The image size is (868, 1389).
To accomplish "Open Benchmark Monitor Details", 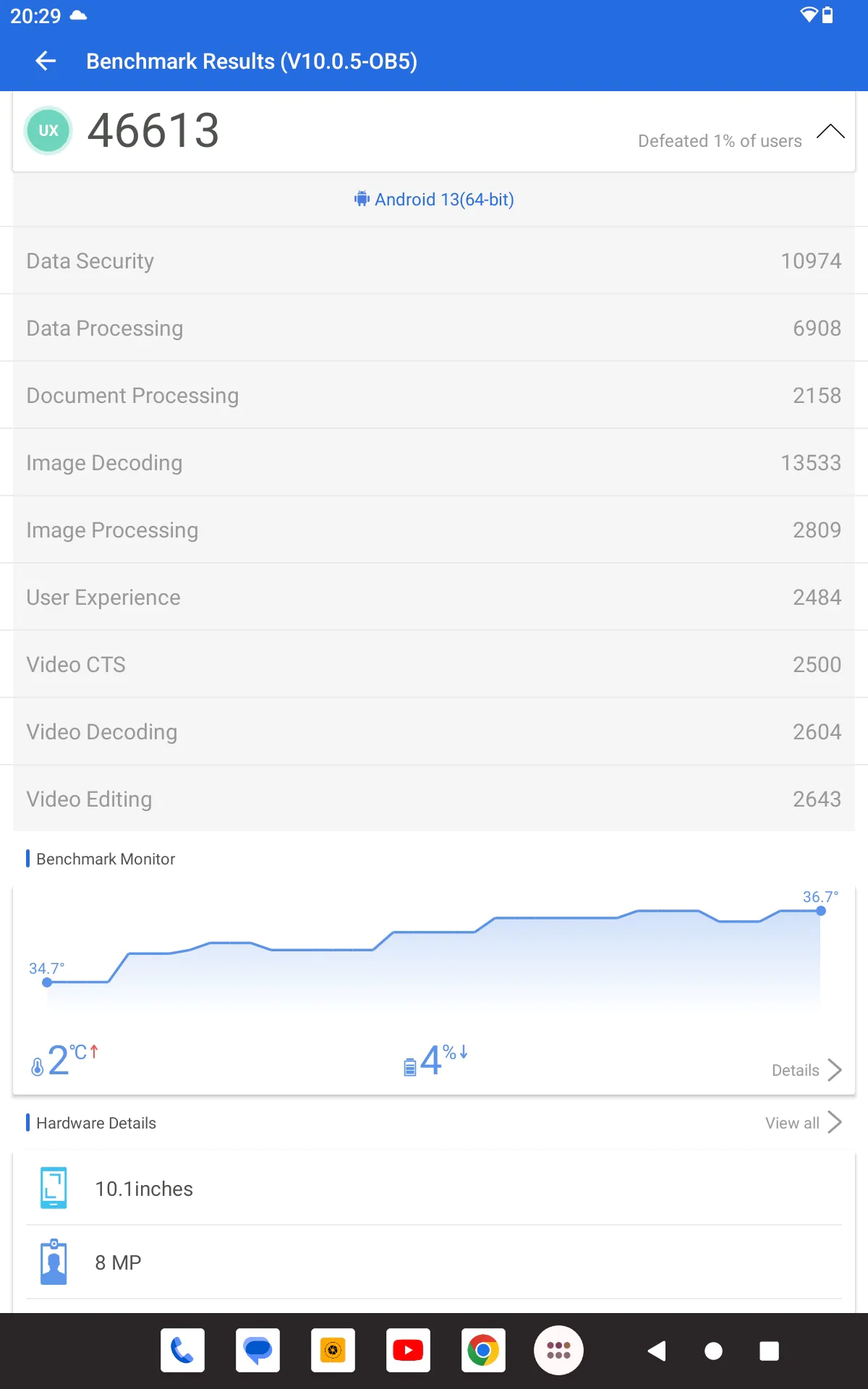I will point(807,1070).
